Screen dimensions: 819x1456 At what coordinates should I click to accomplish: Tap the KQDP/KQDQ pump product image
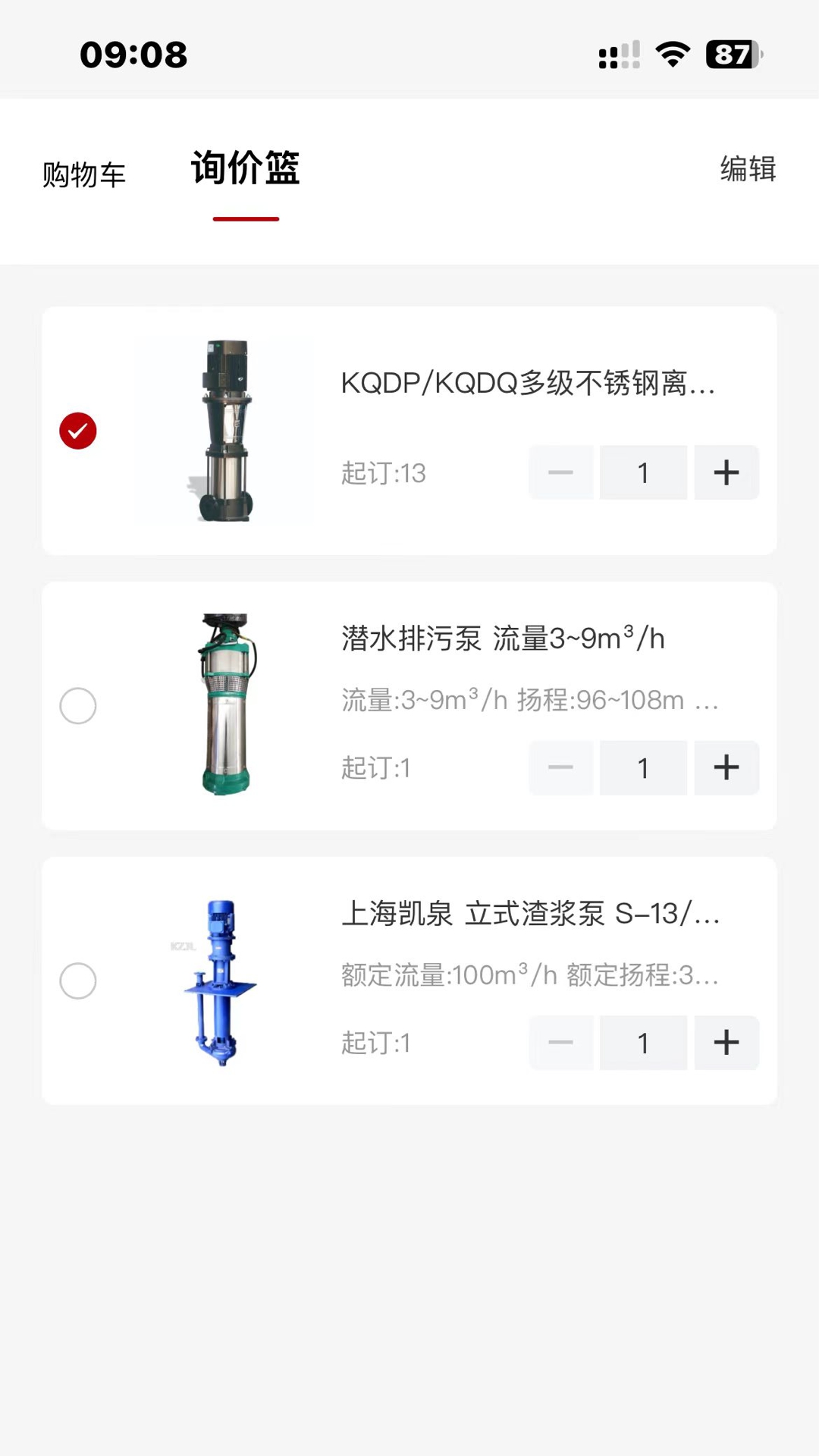[224, 429]
